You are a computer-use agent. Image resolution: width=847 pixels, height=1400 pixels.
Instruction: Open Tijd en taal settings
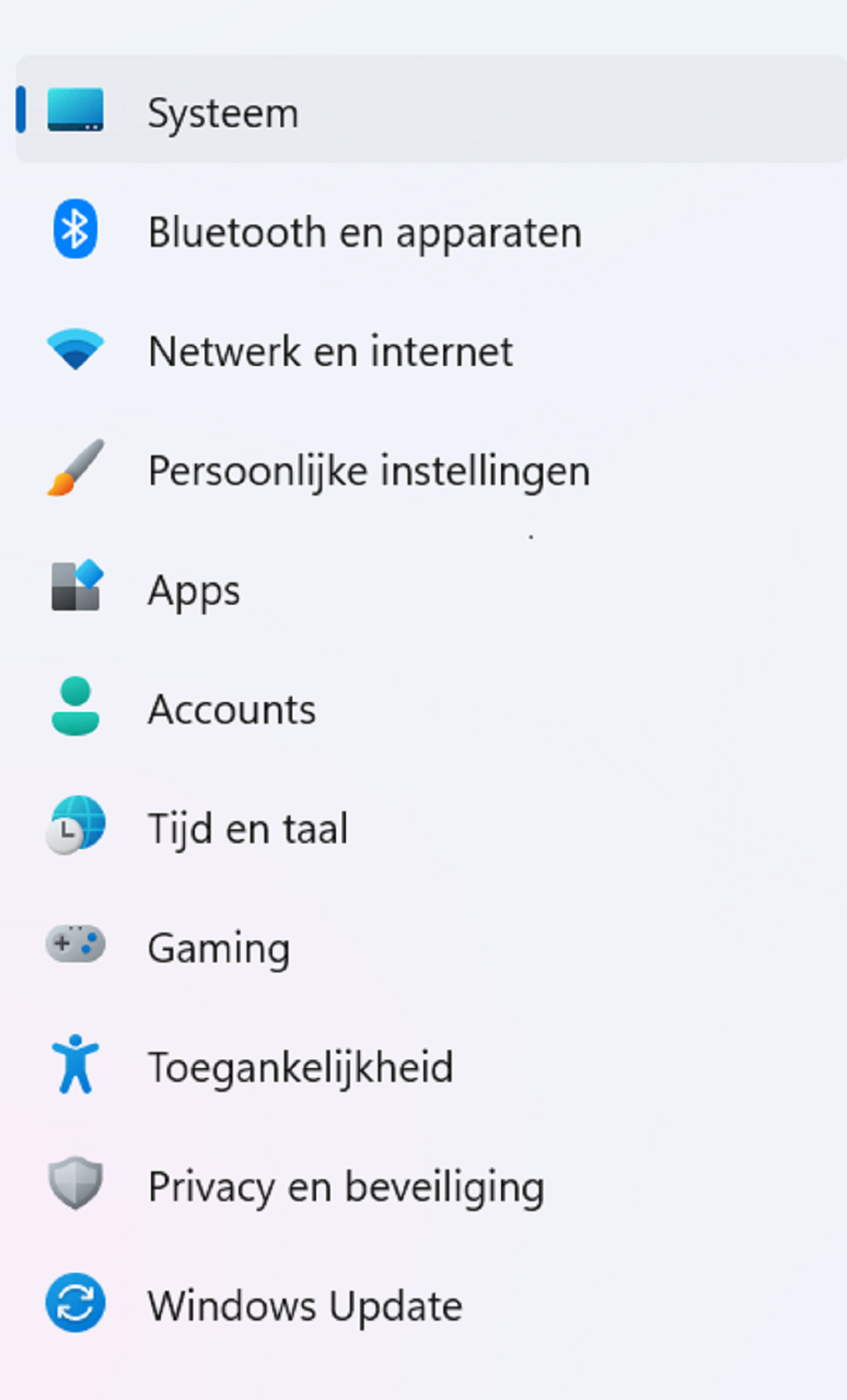[x=247, y=827]
